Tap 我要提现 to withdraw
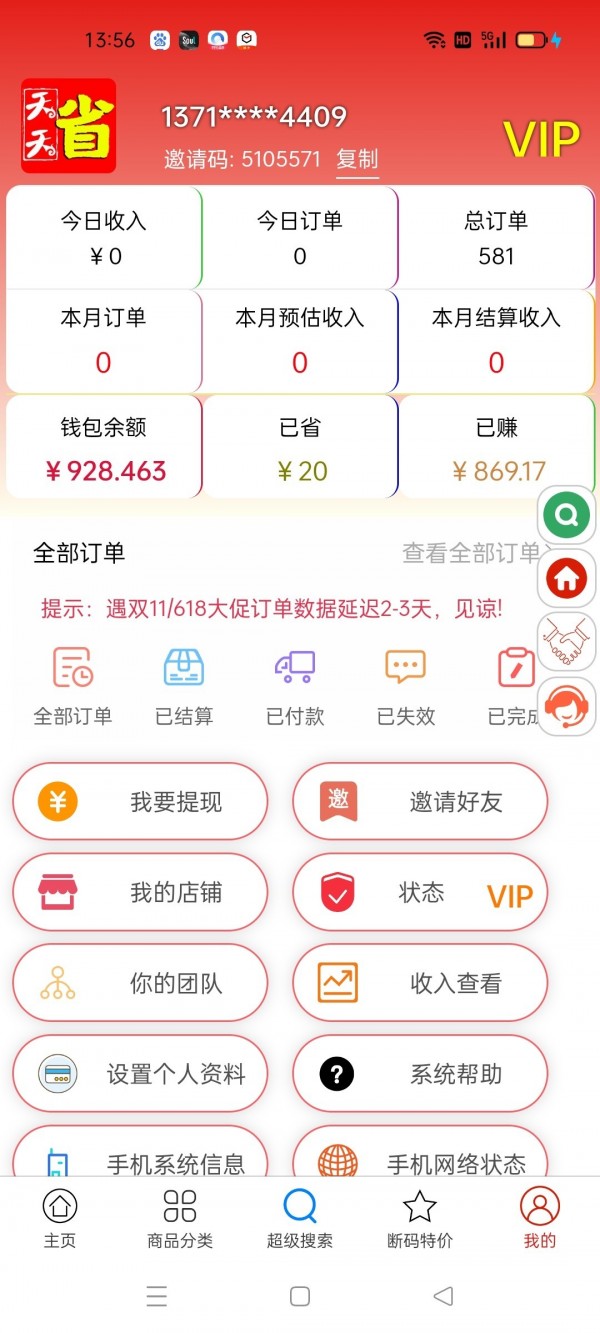This screenshot has width=600, height=1333. (x=140, y=801)
